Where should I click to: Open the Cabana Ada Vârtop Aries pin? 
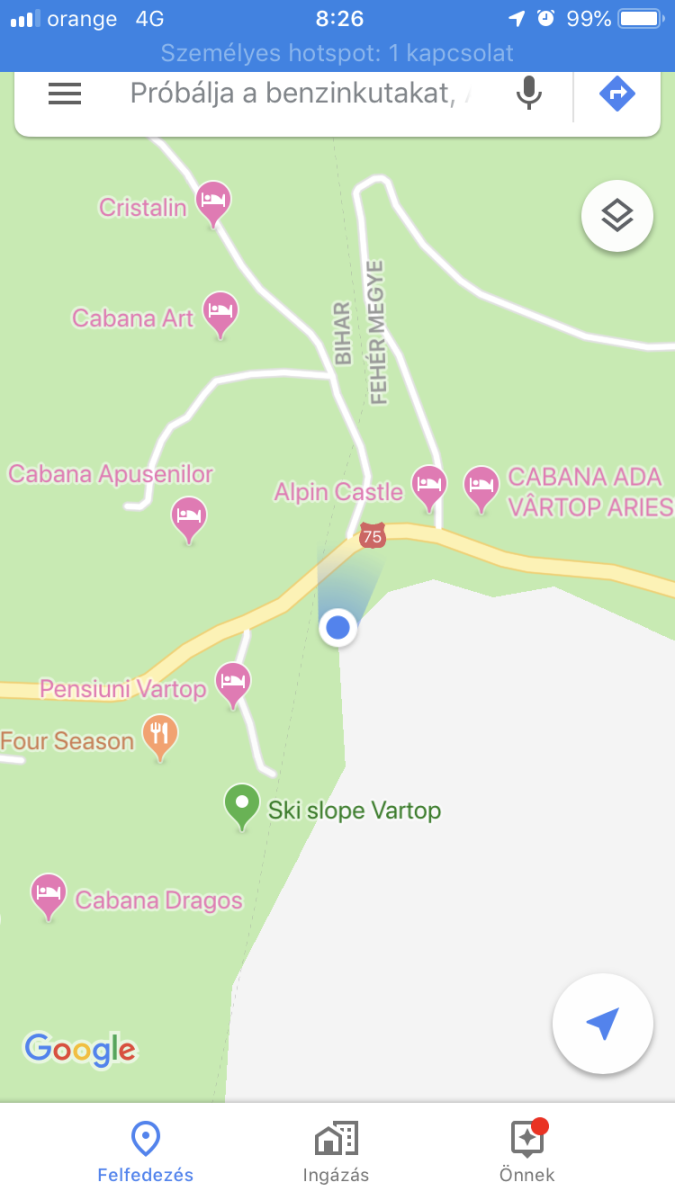point(481,487)
